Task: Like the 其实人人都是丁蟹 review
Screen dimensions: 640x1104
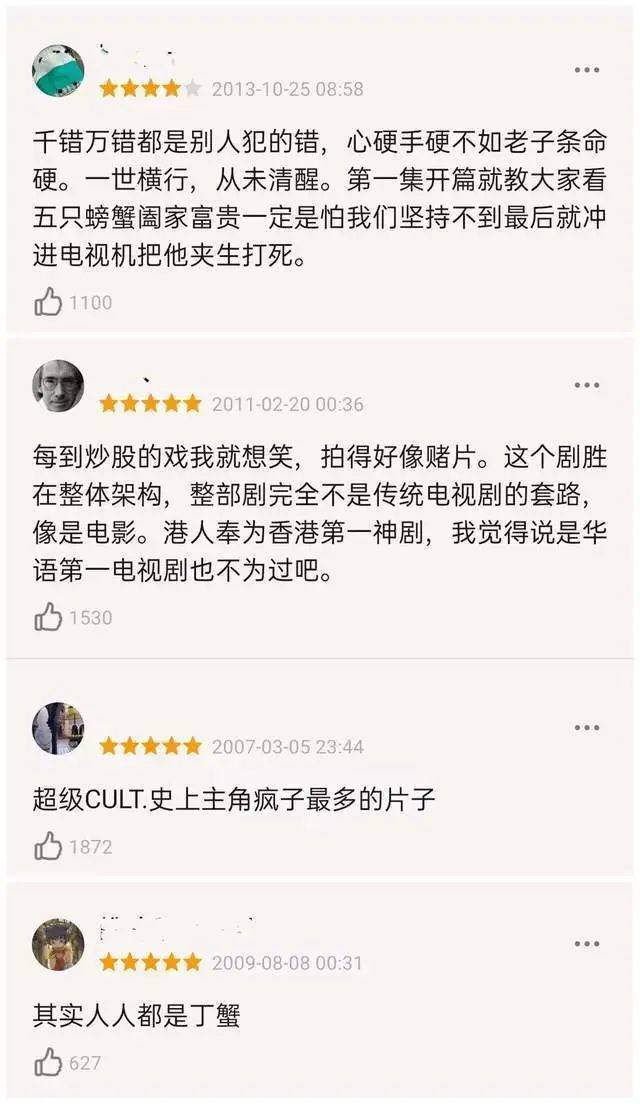Action: click(49, 1063)
